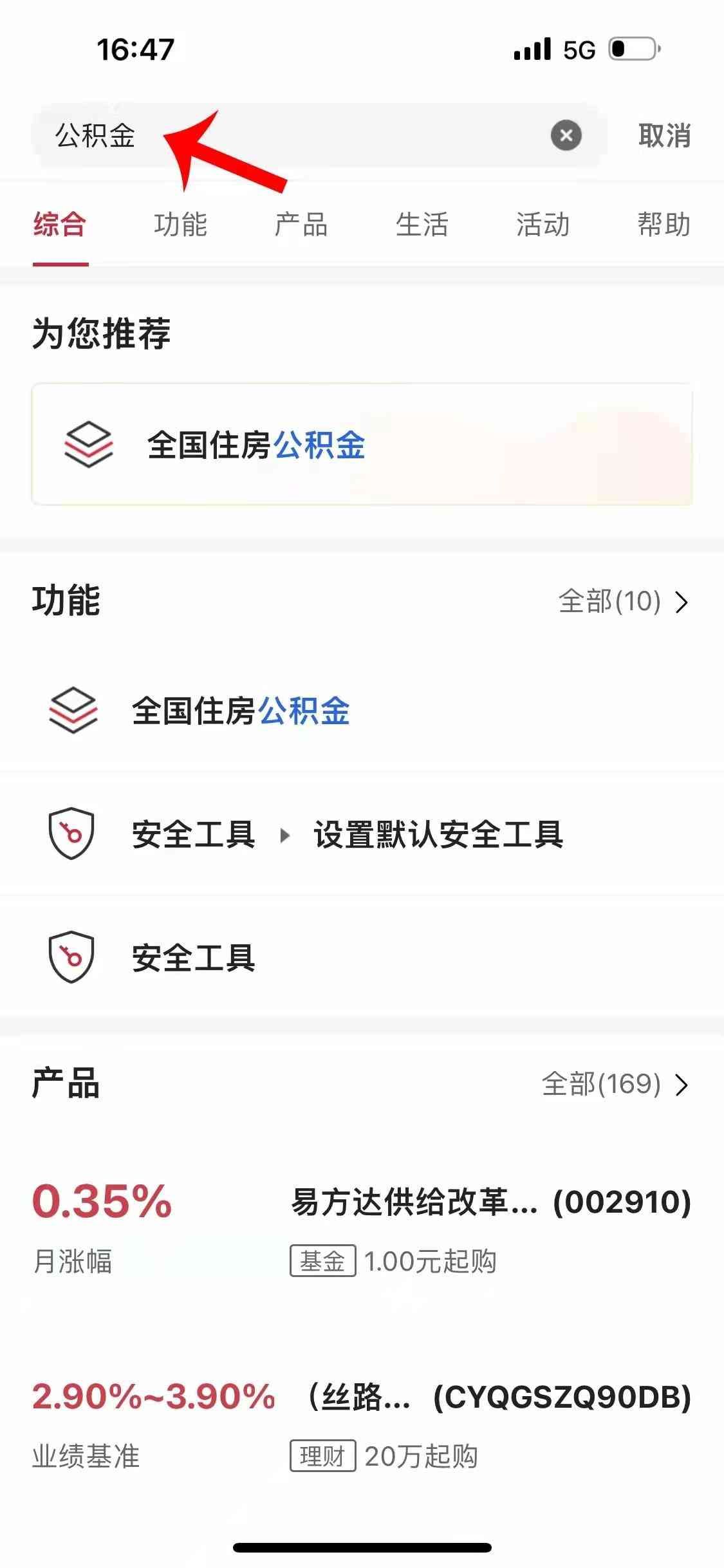
Task: Switch to the 帮助 tab
Action: (x=664, y=225)
